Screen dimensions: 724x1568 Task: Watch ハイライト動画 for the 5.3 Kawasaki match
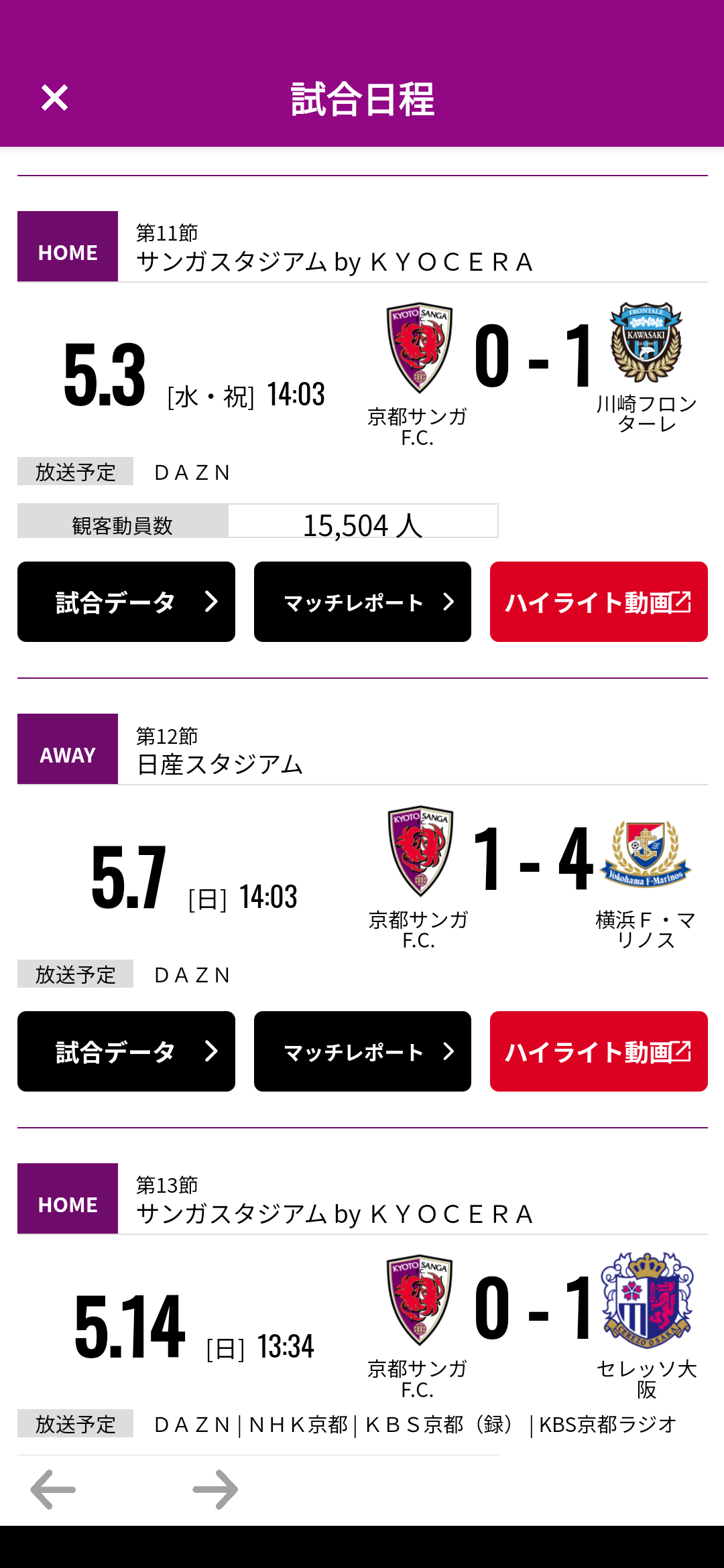pos(599,602)
